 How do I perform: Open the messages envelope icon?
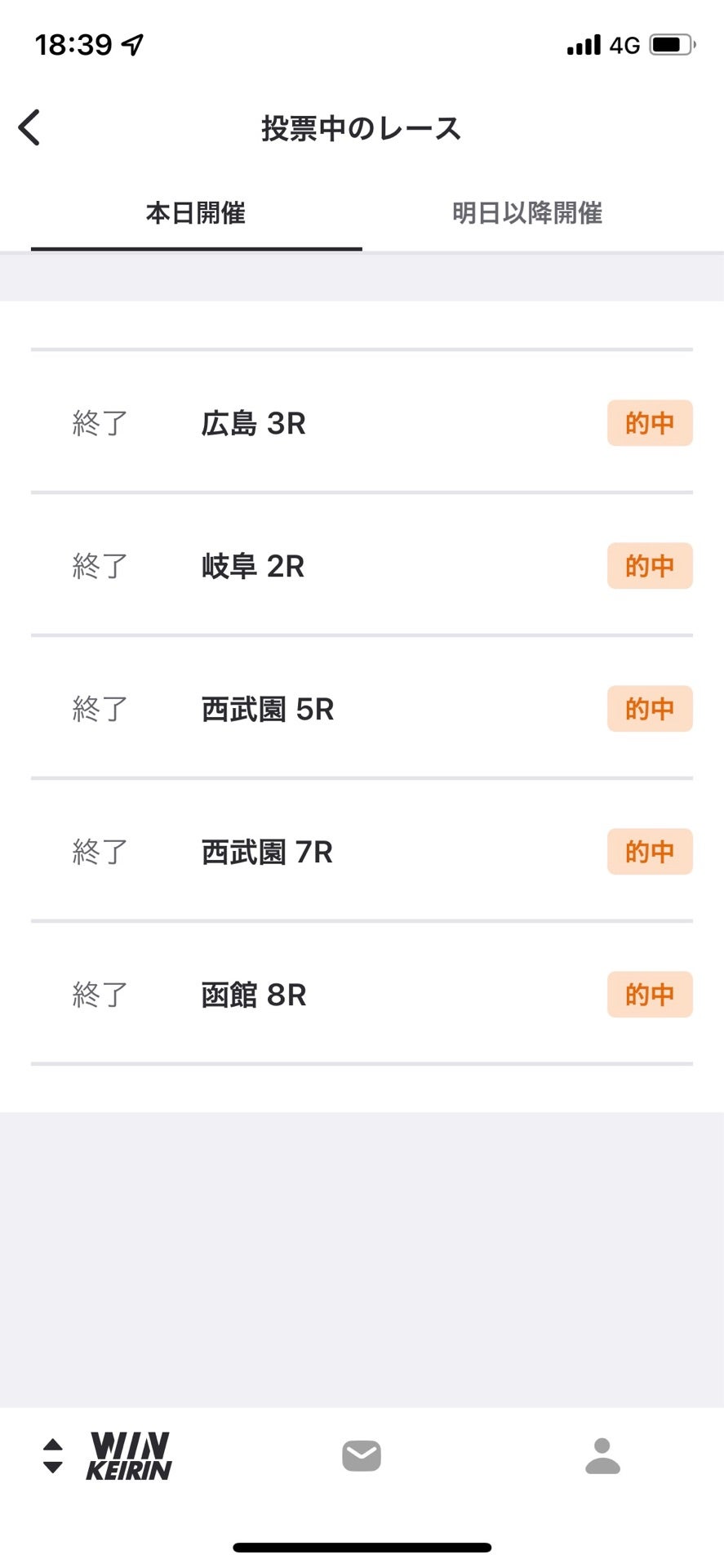[x=362, y=1455]
